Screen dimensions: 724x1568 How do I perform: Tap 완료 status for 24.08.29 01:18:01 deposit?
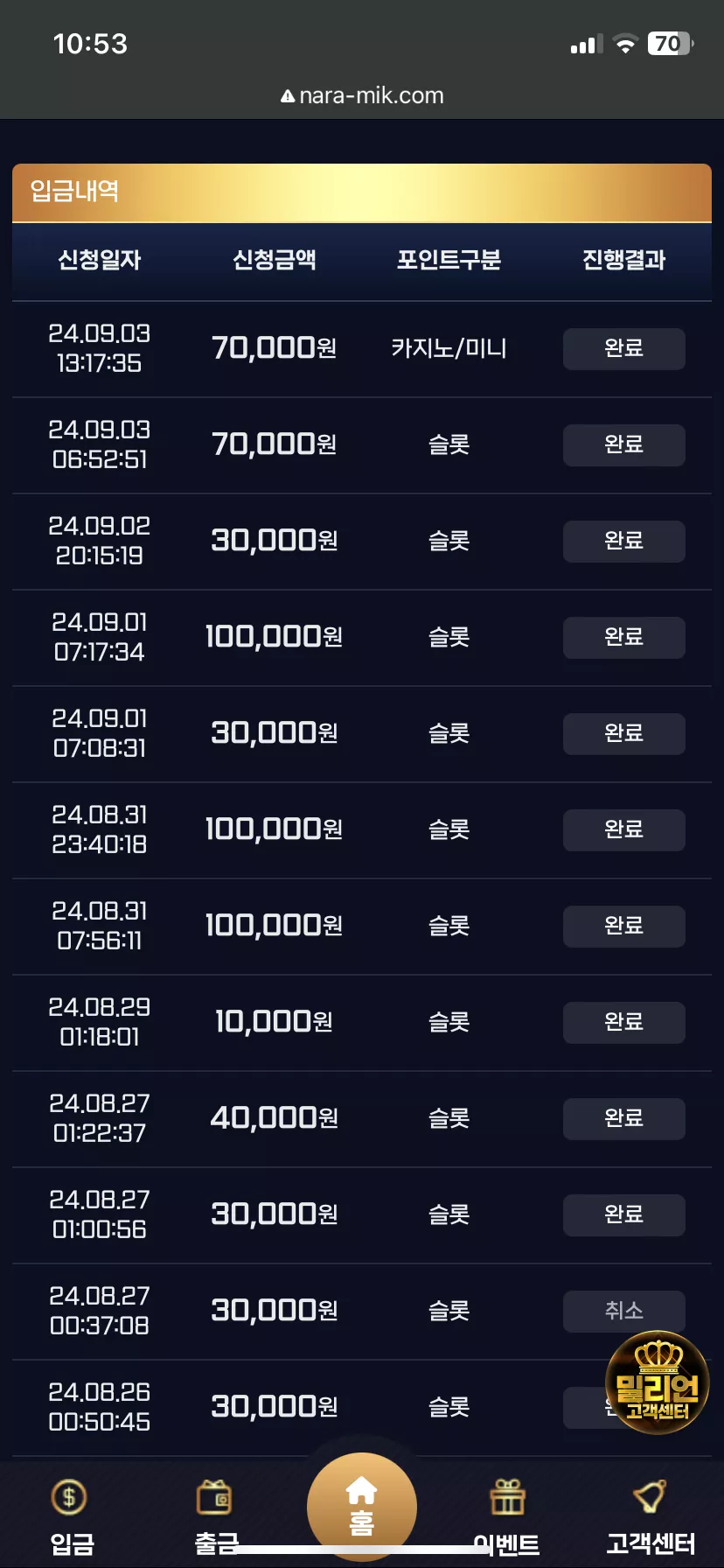point(623,1023)
